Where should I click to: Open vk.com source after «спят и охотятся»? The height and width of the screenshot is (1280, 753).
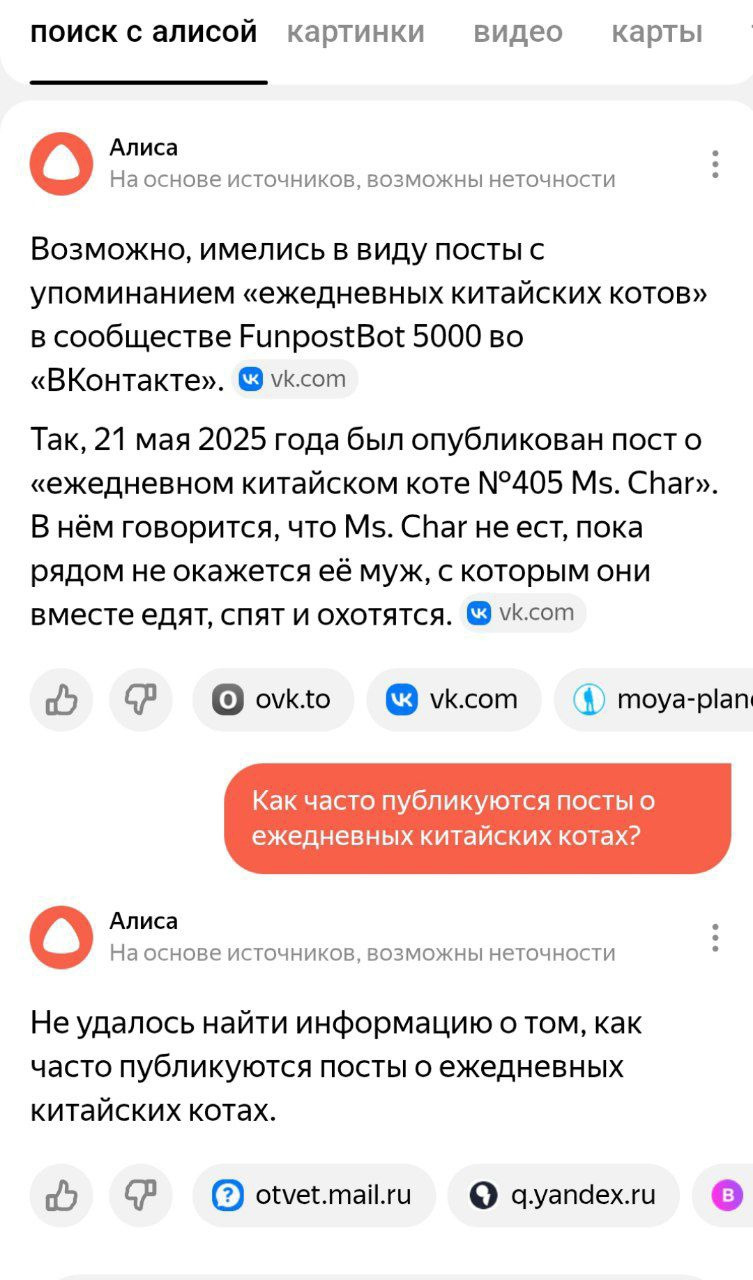[522, 613]
